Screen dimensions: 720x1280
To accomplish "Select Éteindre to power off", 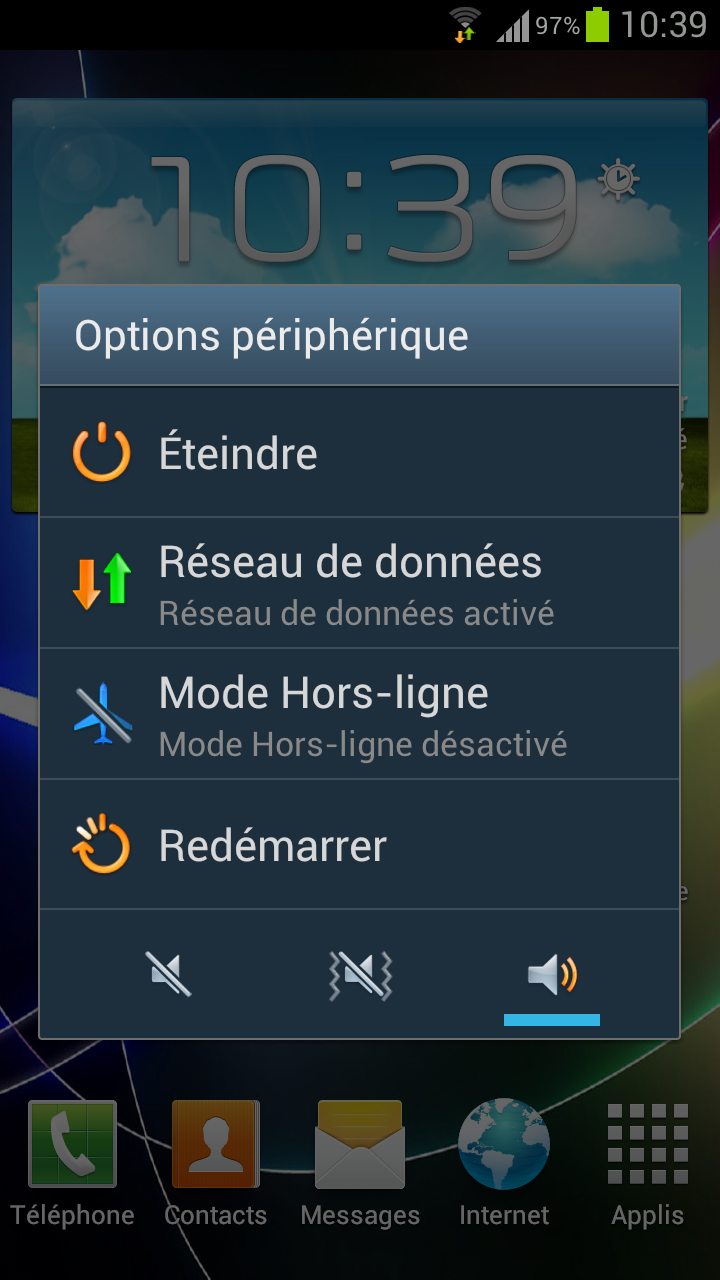I will click(359, 453).
